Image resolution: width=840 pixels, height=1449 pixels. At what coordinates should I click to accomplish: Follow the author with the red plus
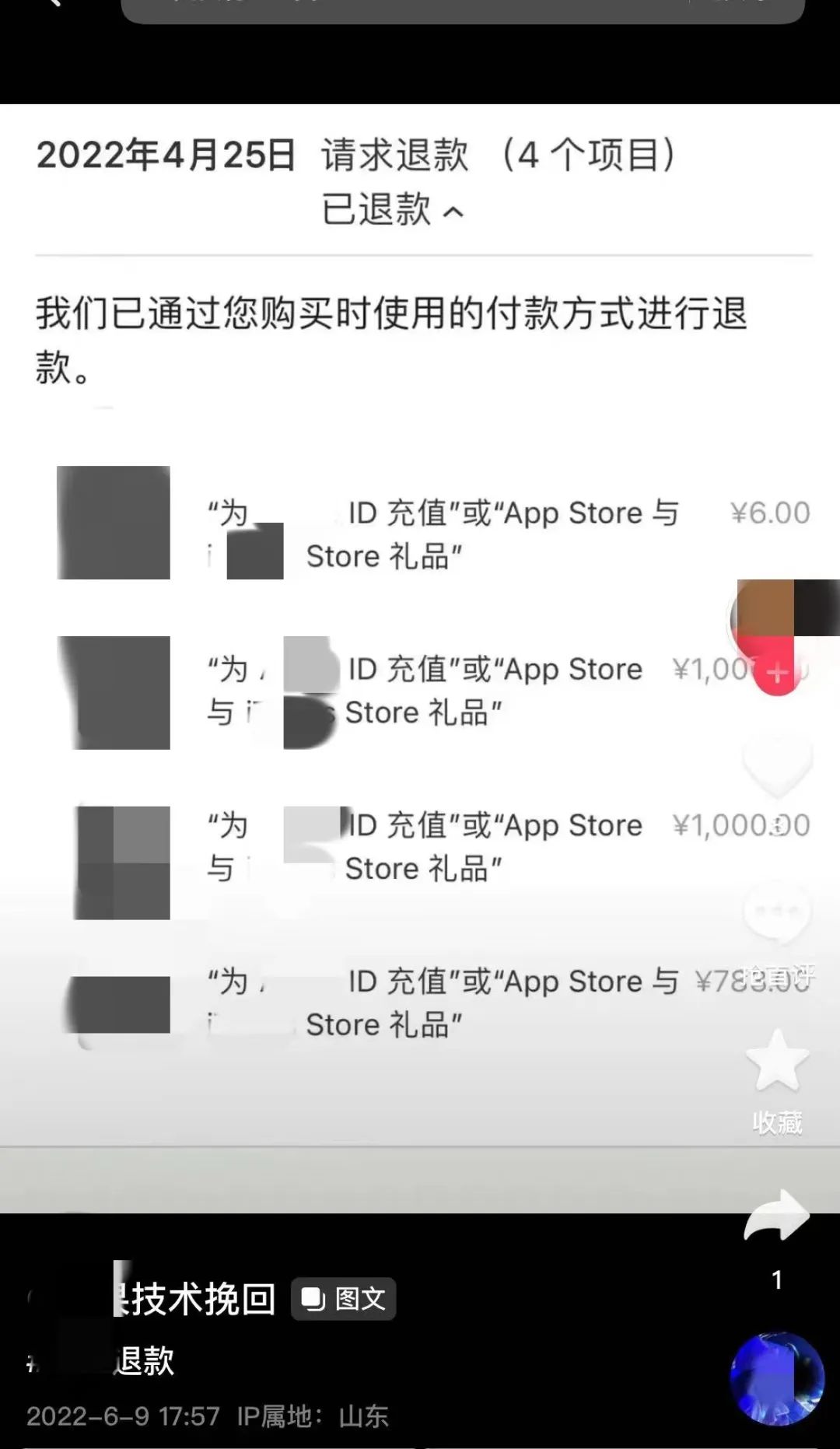(x=777, y=673)
